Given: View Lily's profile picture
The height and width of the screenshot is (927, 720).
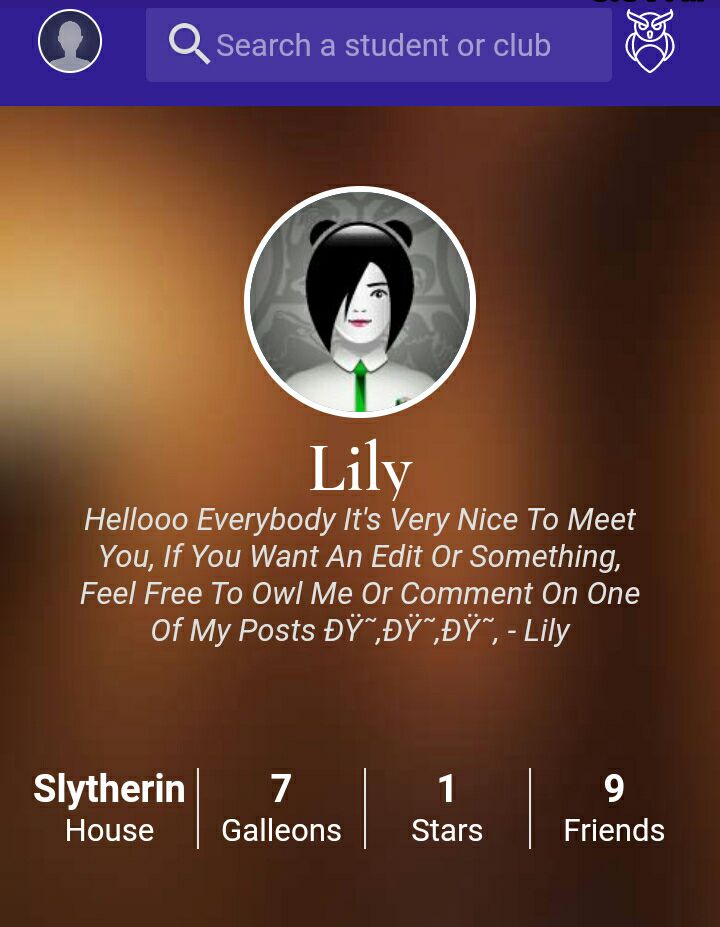Looking at the screenshot, I should click(x=360, y=302).
